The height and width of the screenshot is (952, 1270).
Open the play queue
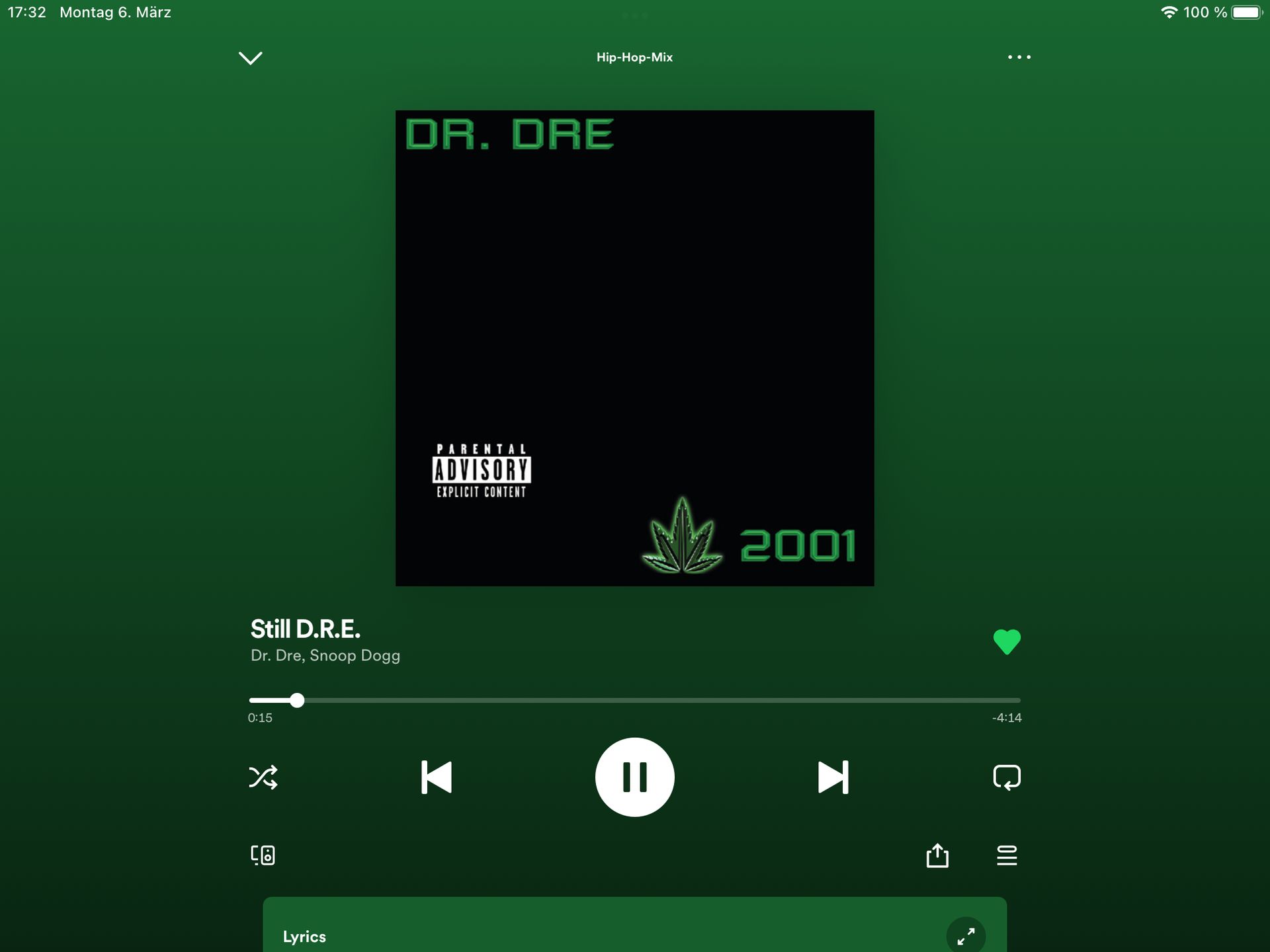click(x=1007, y=855)
